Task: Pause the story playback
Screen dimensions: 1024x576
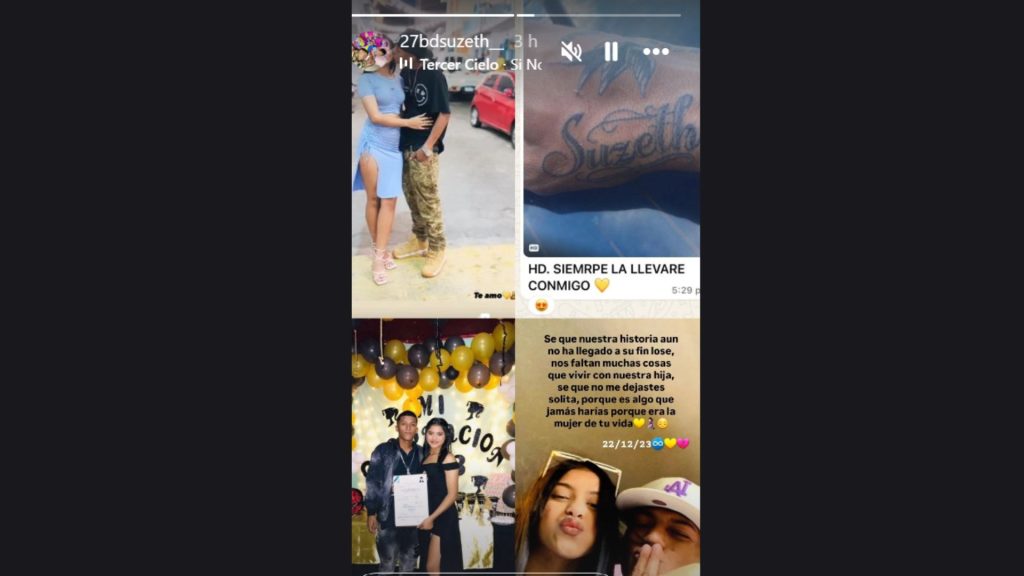Action: click(611, 51)
